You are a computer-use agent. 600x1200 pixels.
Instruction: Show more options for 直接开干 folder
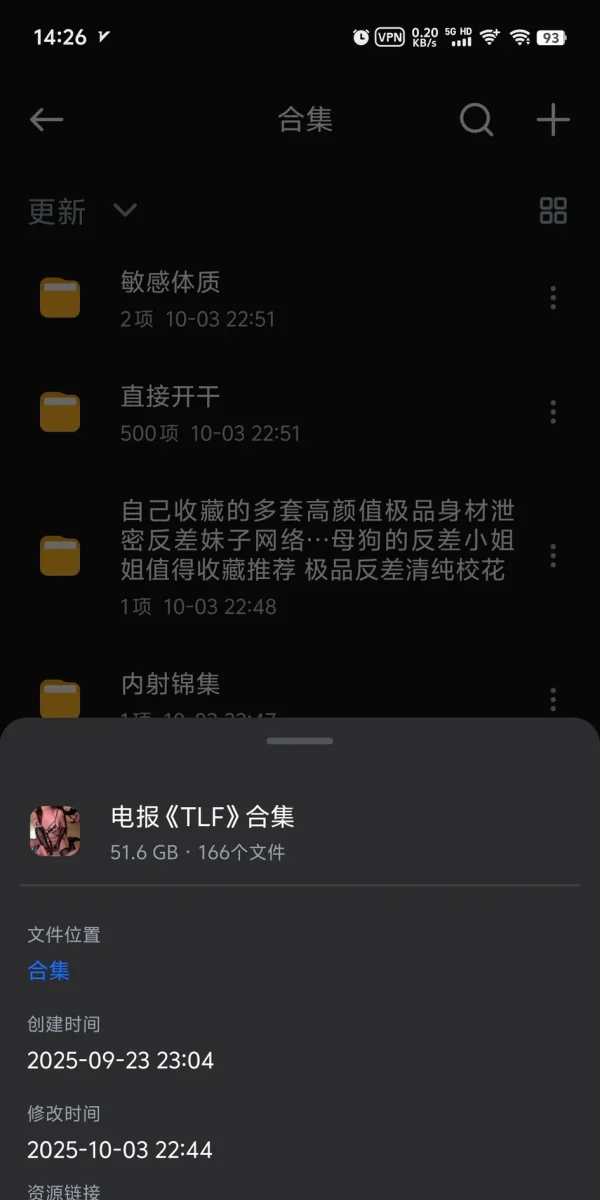click(x=553, y=411)
